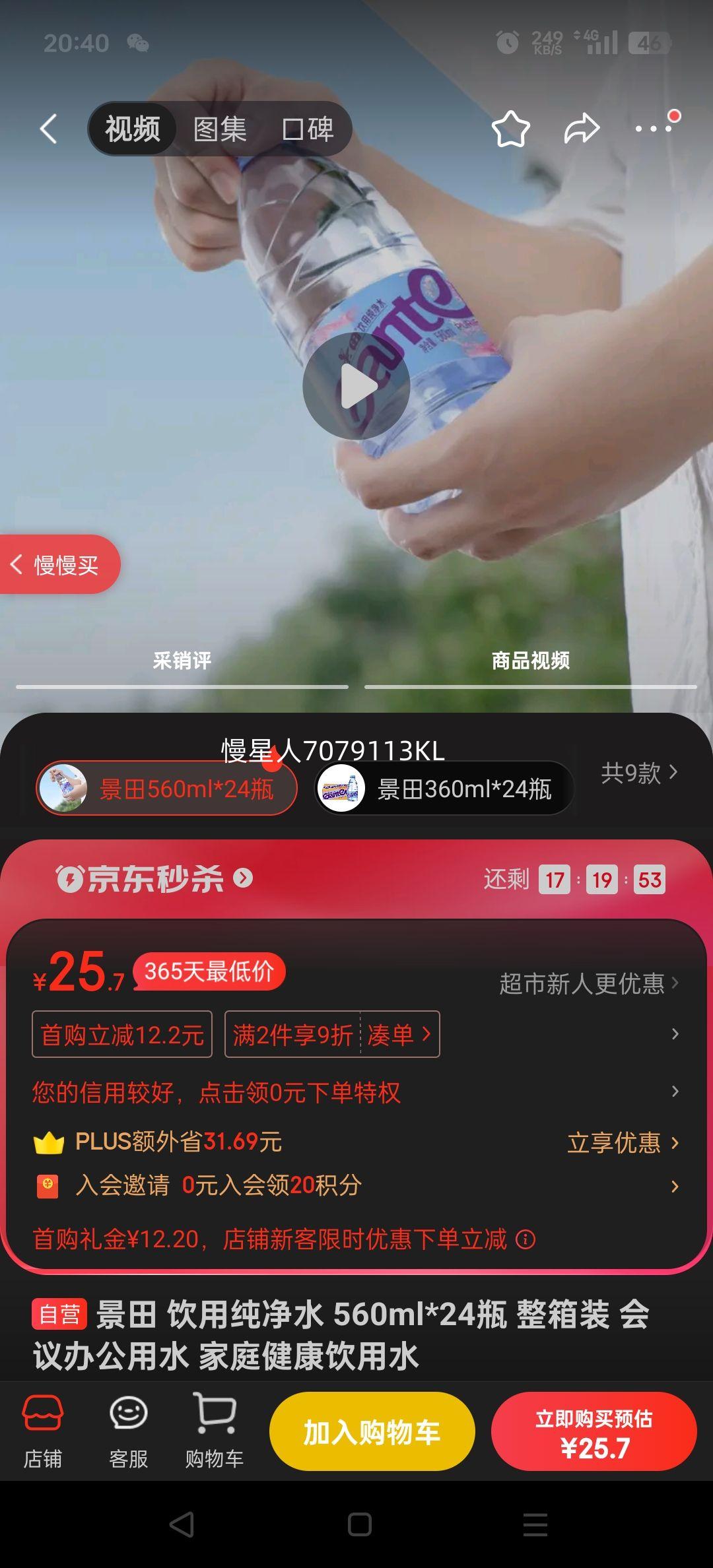This screenshot has width=713, height=1568.
Task: Open the 购物车 shopping cart icon
Action: pyautogui.click(x=213, y=1431)
